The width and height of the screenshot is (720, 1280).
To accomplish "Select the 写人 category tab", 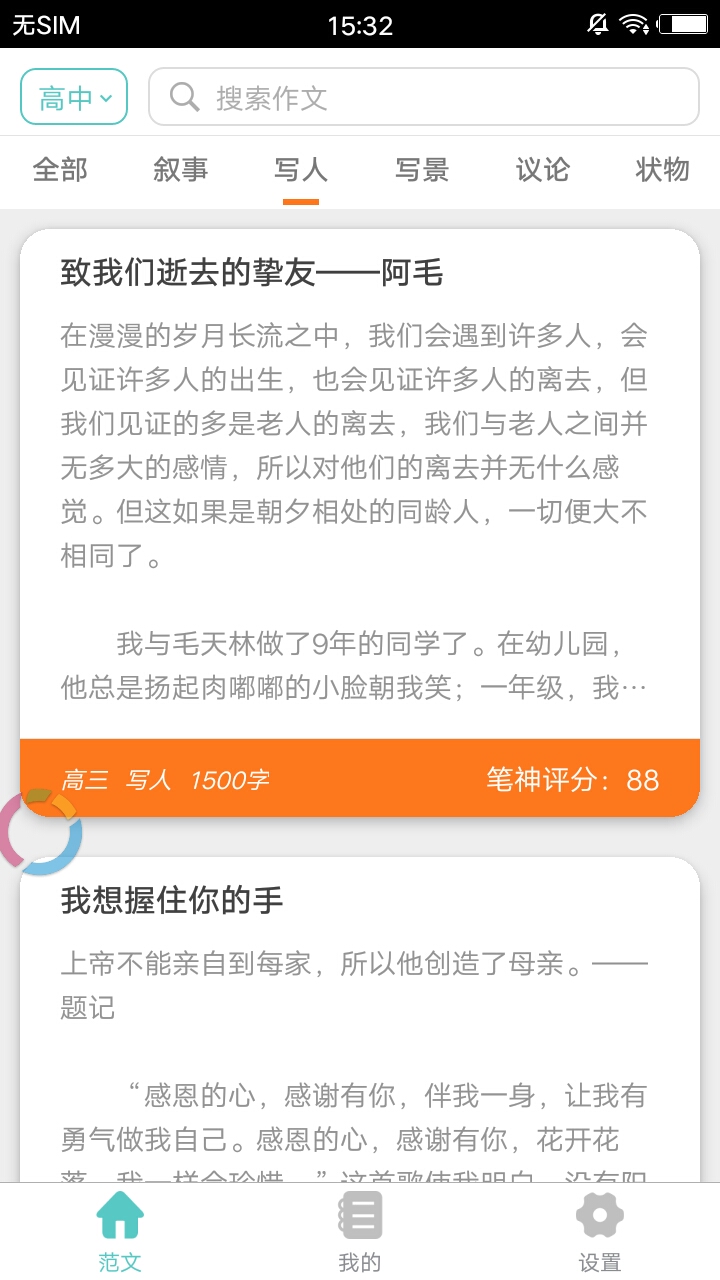I will click(301, 170).
